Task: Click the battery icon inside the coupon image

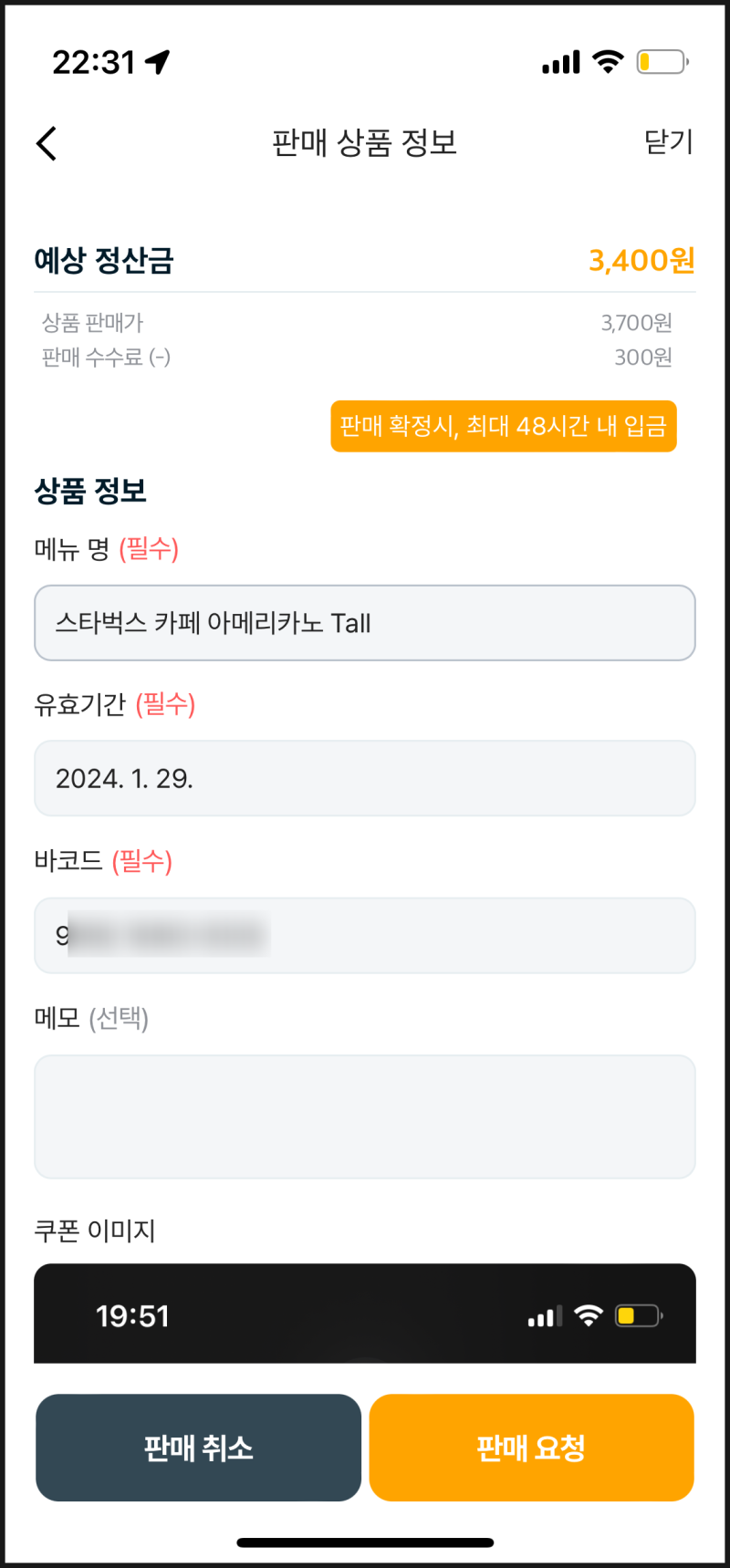Action: coord(639,1314)
